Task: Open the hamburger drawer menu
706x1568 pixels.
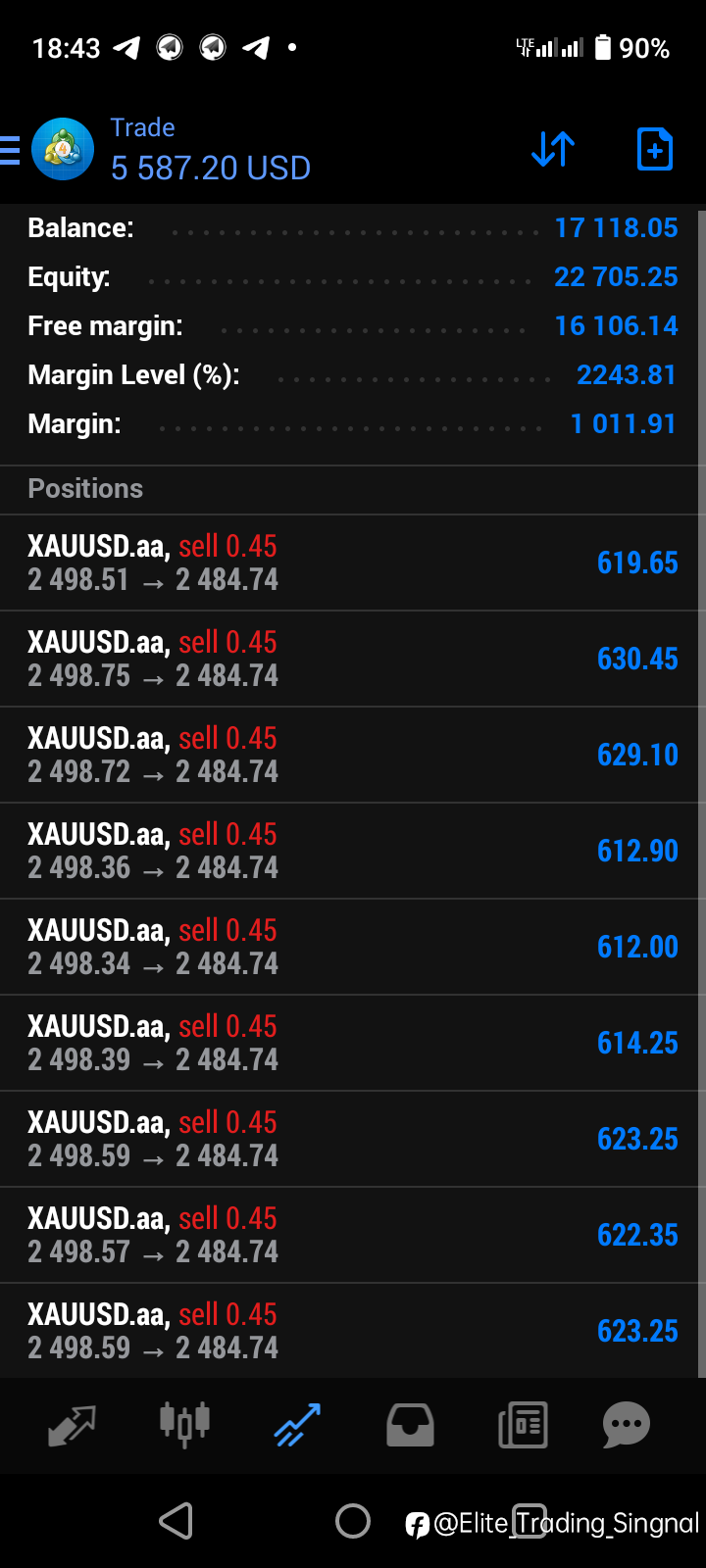Action: pyautogui.click(x=9, y=150)
